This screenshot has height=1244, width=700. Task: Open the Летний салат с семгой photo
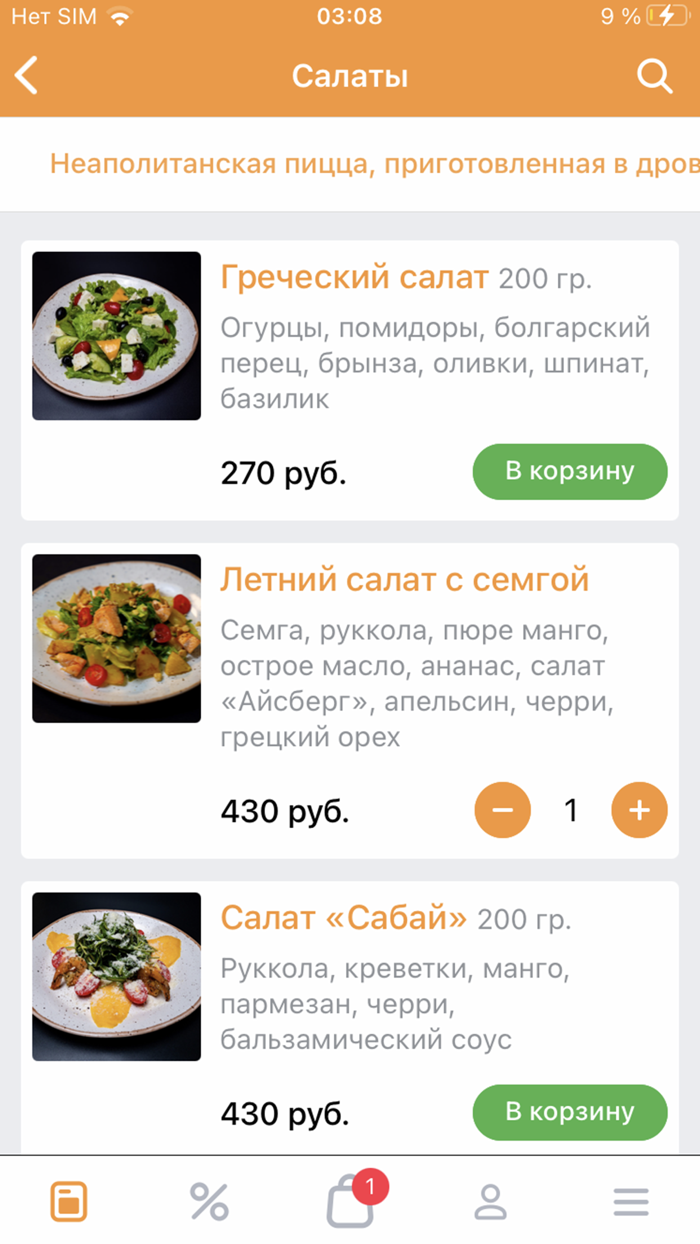(117, 638)
